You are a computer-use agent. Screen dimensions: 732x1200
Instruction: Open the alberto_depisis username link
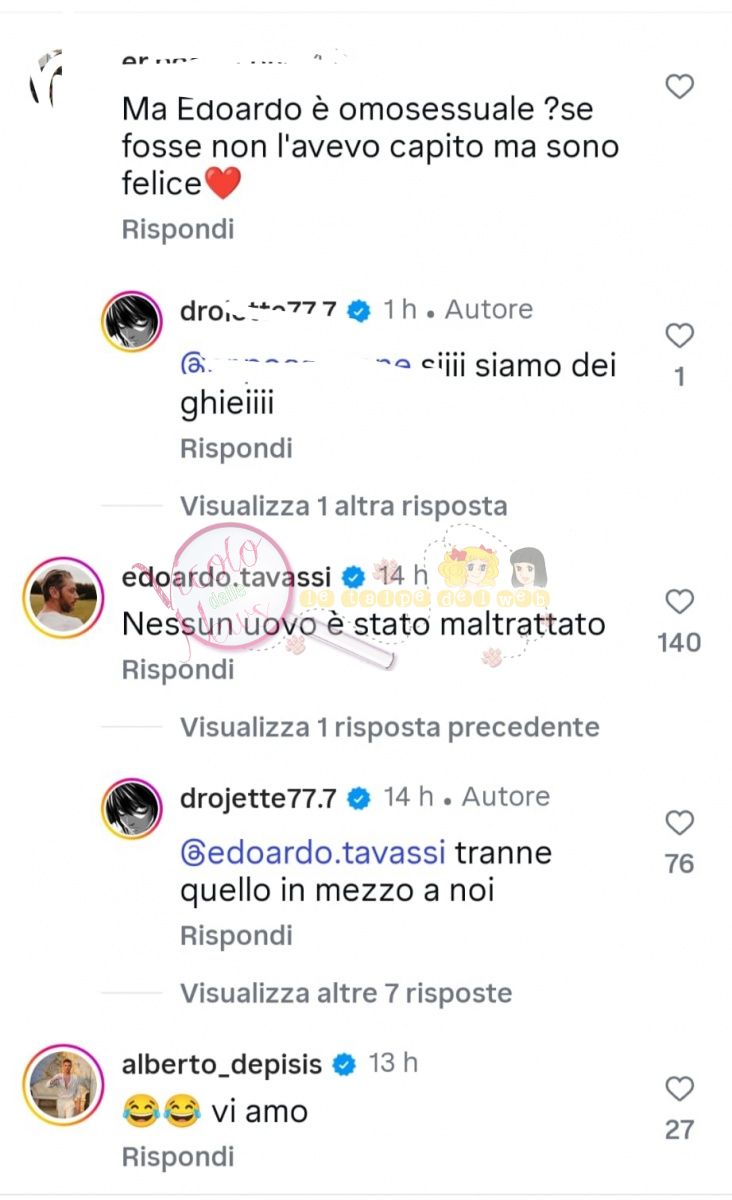[222, 1064]
